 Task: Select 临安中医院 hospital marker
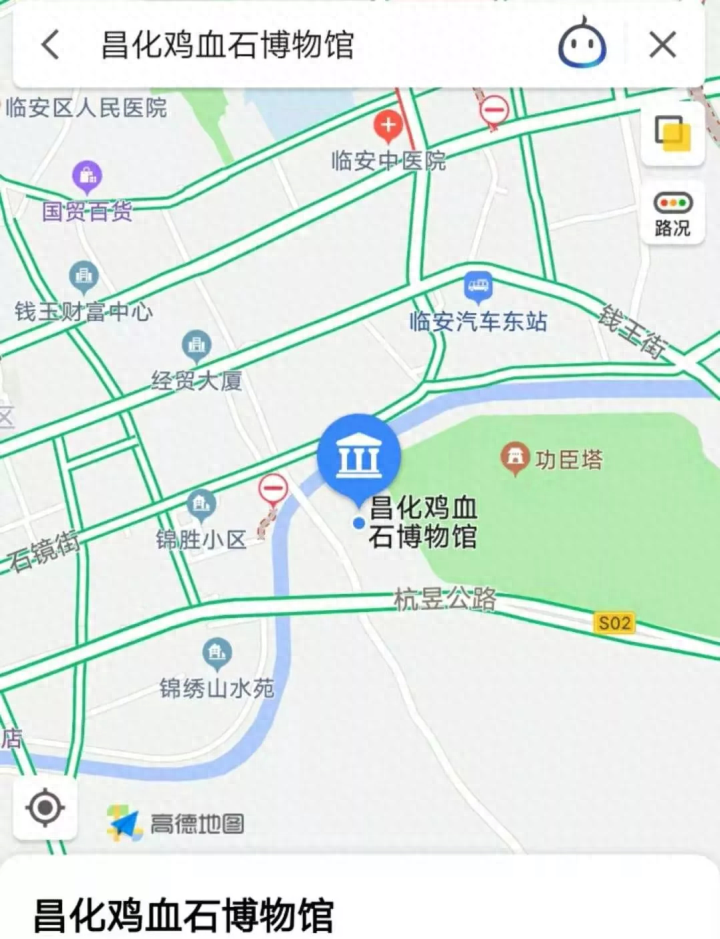click(389, 128)
